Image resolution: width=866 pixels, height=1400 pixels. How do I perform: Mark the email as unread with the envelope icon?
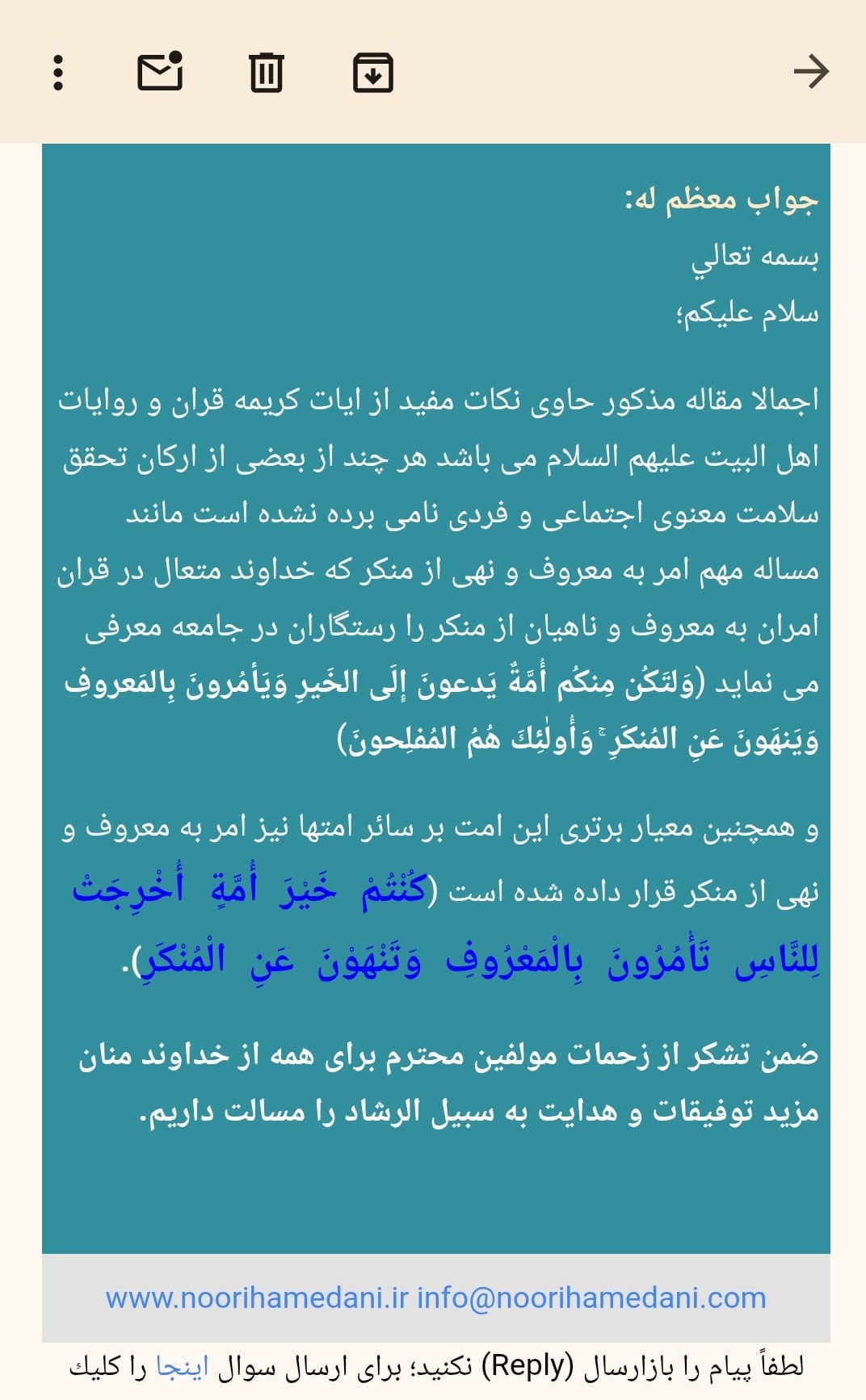[158, 73]
